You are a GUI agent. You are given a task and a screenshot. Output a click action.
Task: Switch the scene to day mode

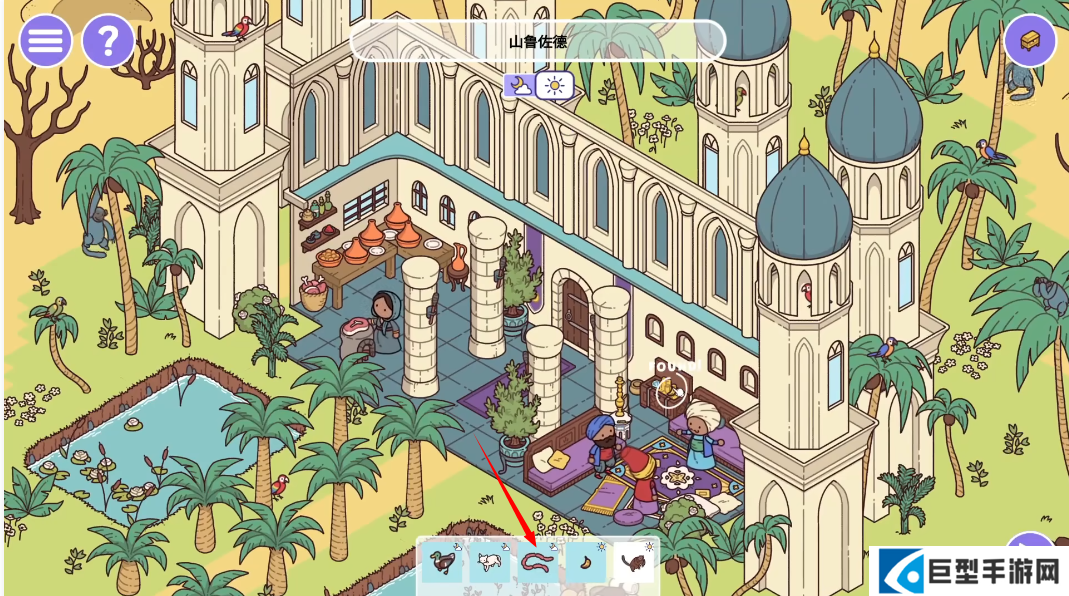coord(555,86)
